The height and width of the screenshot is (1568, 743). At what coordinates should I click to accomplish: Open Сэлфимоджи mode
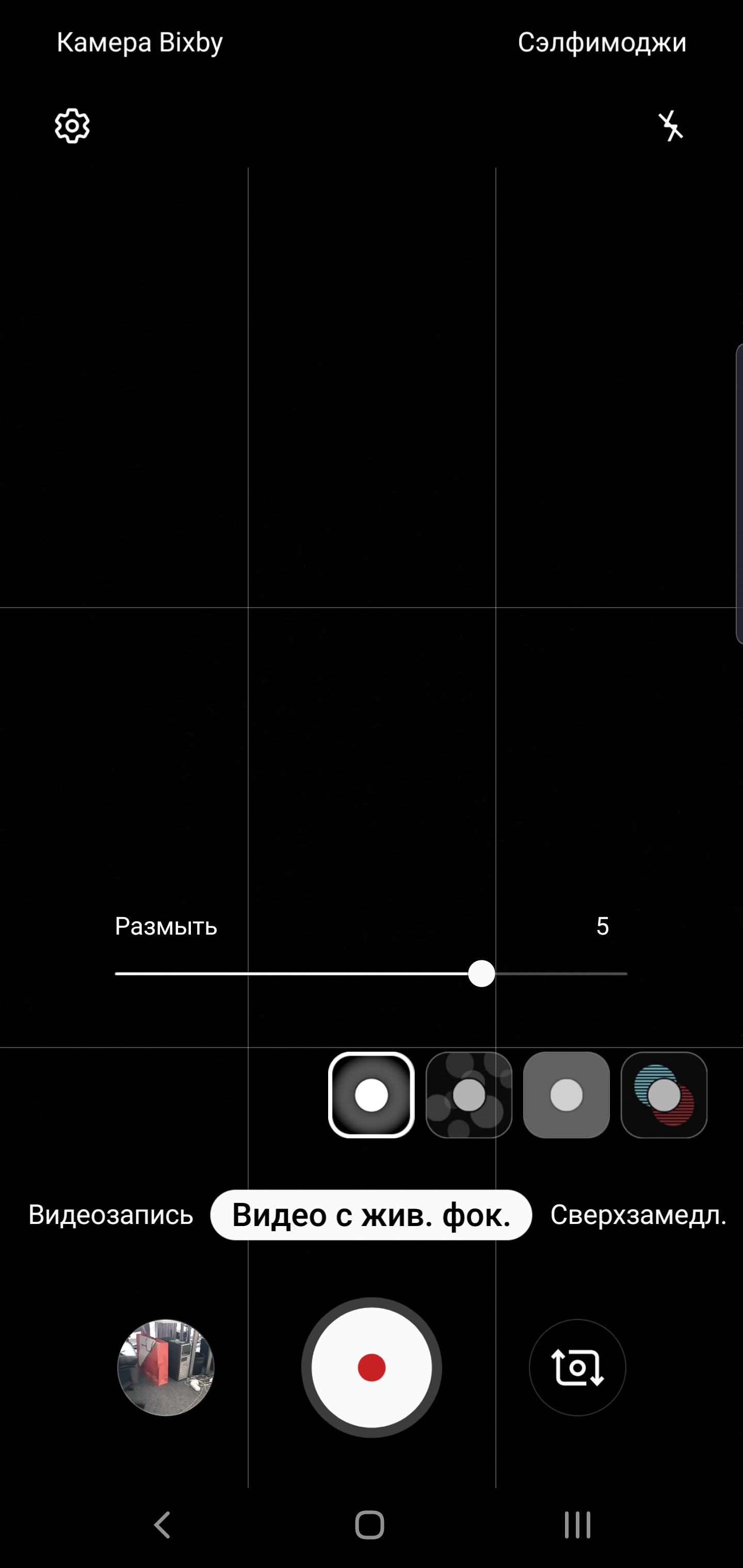pos(602,43)
